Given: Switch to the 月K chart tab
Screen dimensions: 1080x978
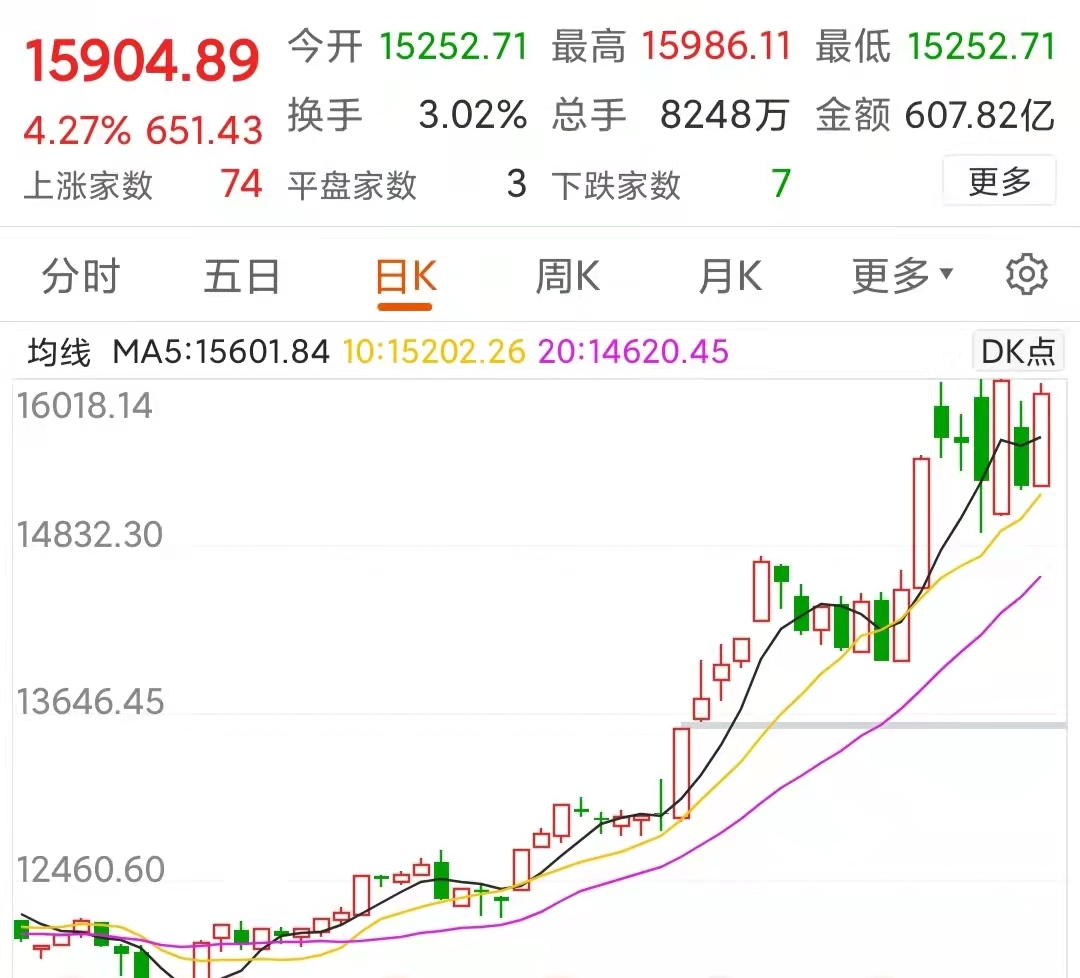Looking at the screenshot, I should click(x=730, y=276).
